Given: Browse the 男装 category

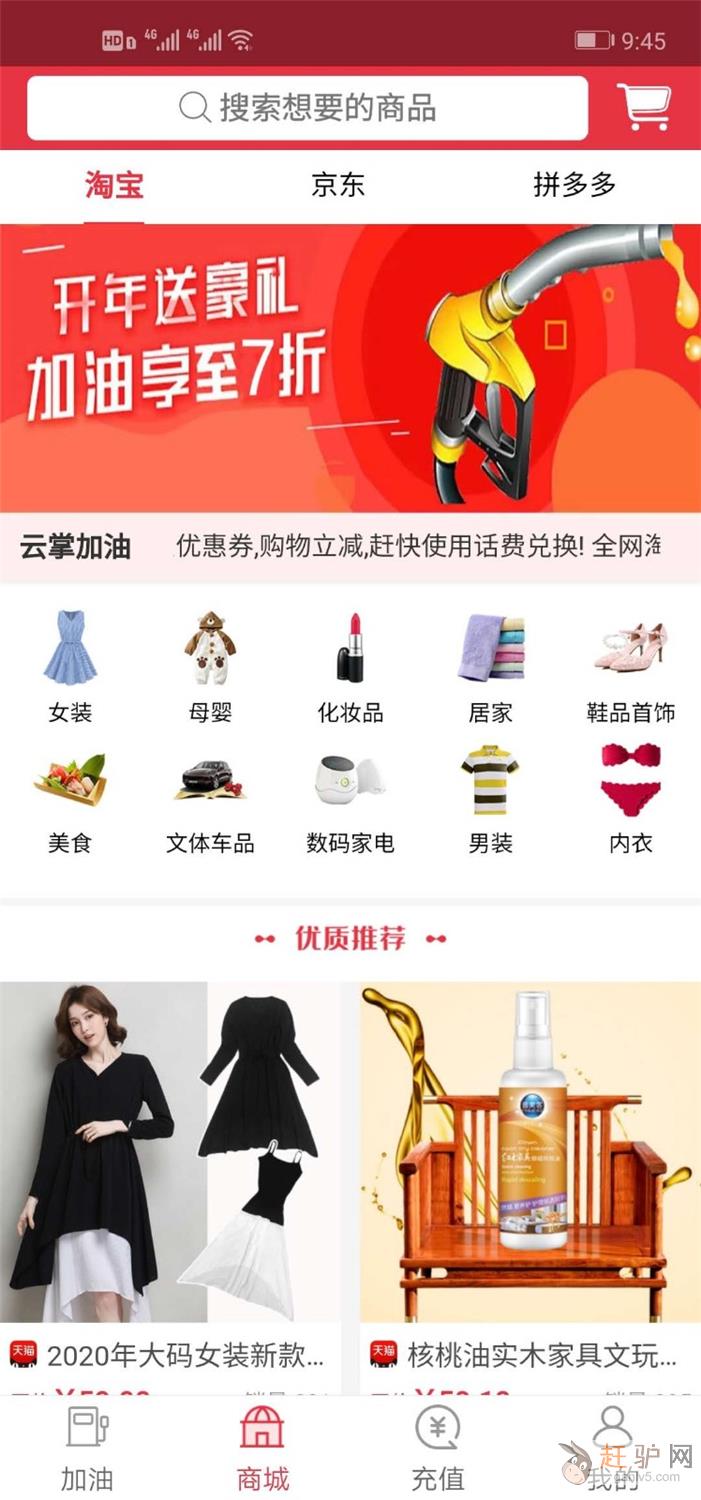Looking at the screenshot, I should click(490, 800).
